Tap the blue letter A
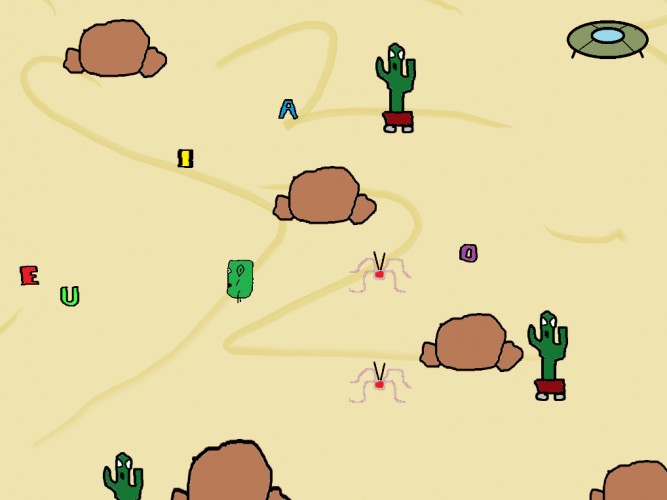The width and height of the screenshot is (667, 500). (x=288, y=109)
